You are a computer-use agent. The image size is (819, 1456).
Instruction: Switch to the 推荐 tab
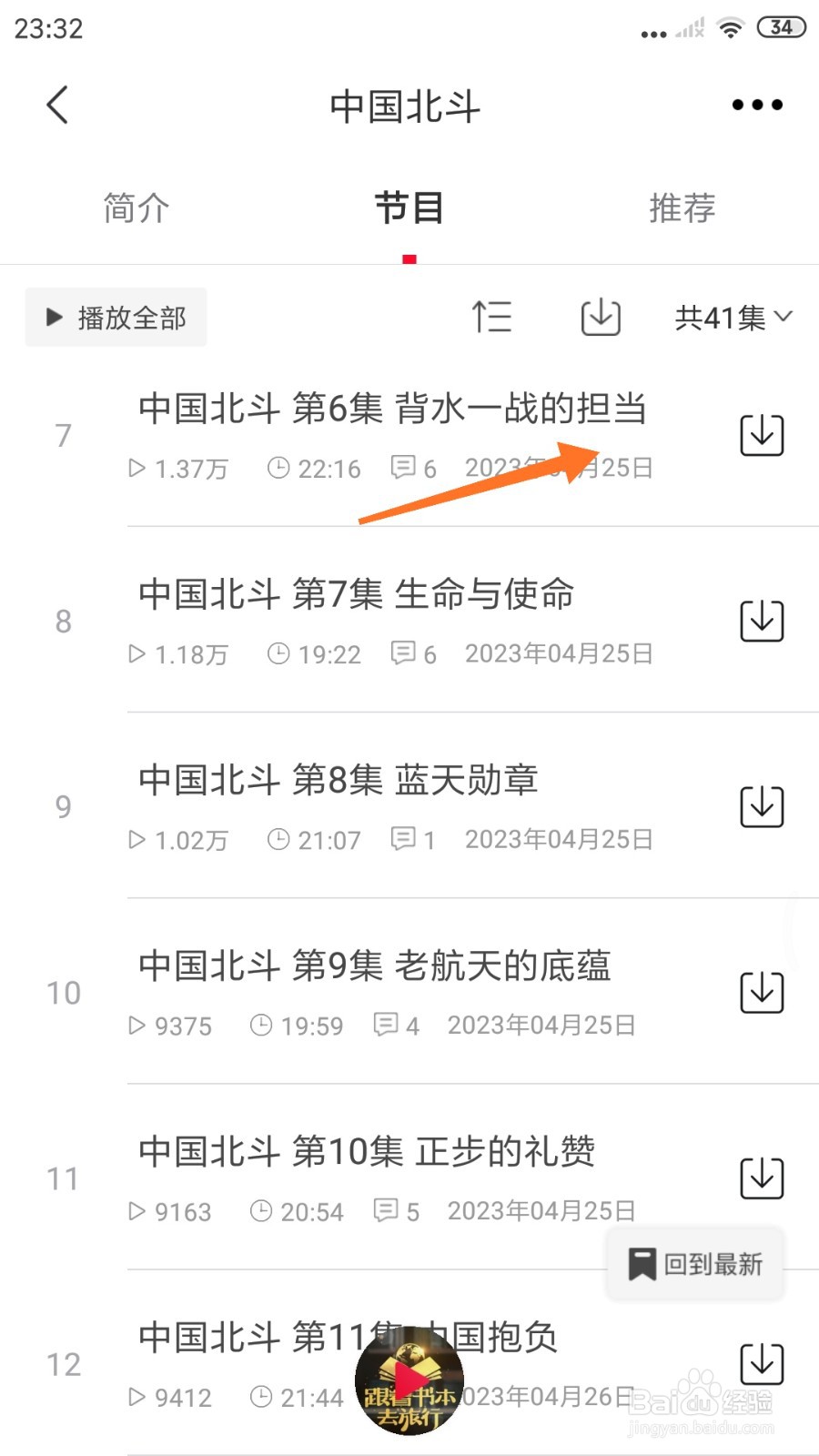[682, 207]
